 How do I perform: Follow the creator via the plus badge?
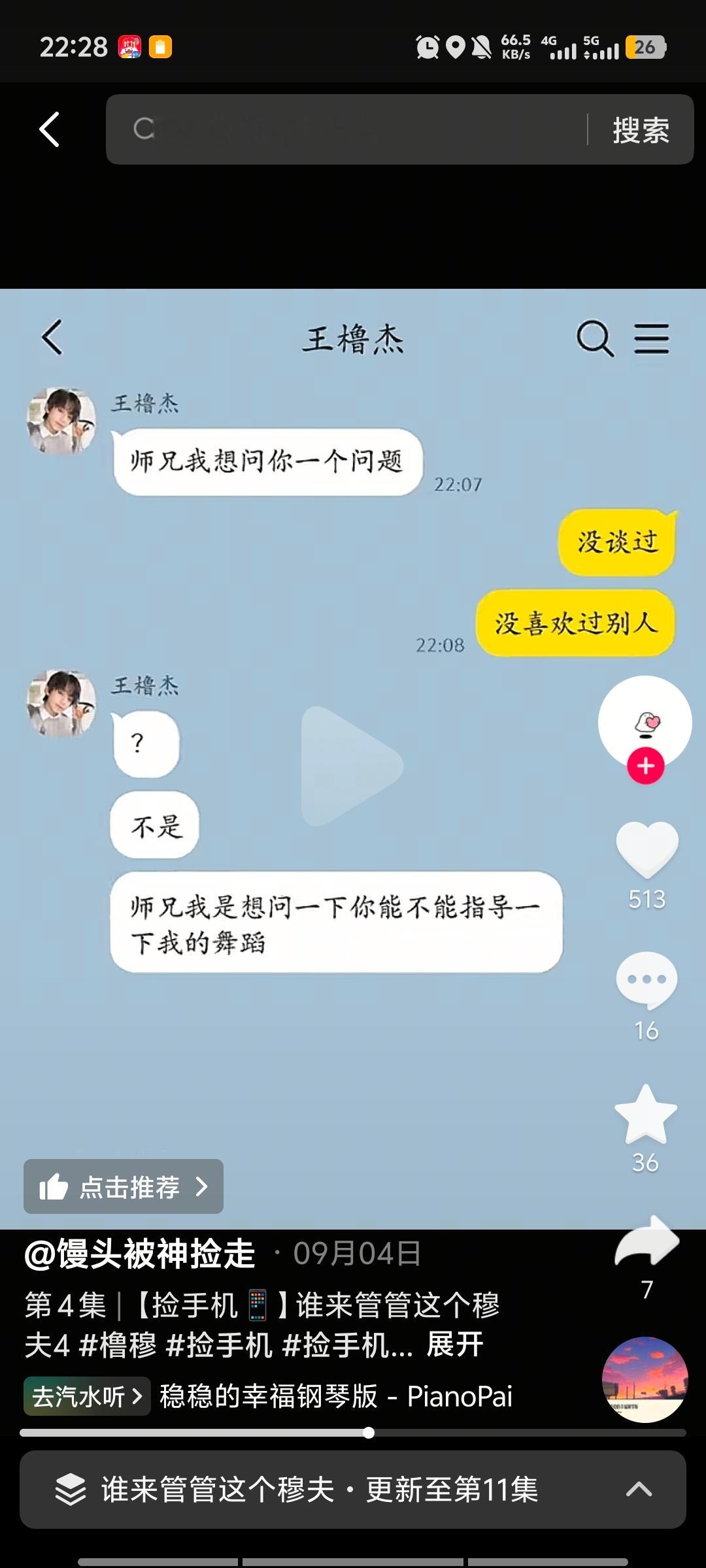click(646, 766)
